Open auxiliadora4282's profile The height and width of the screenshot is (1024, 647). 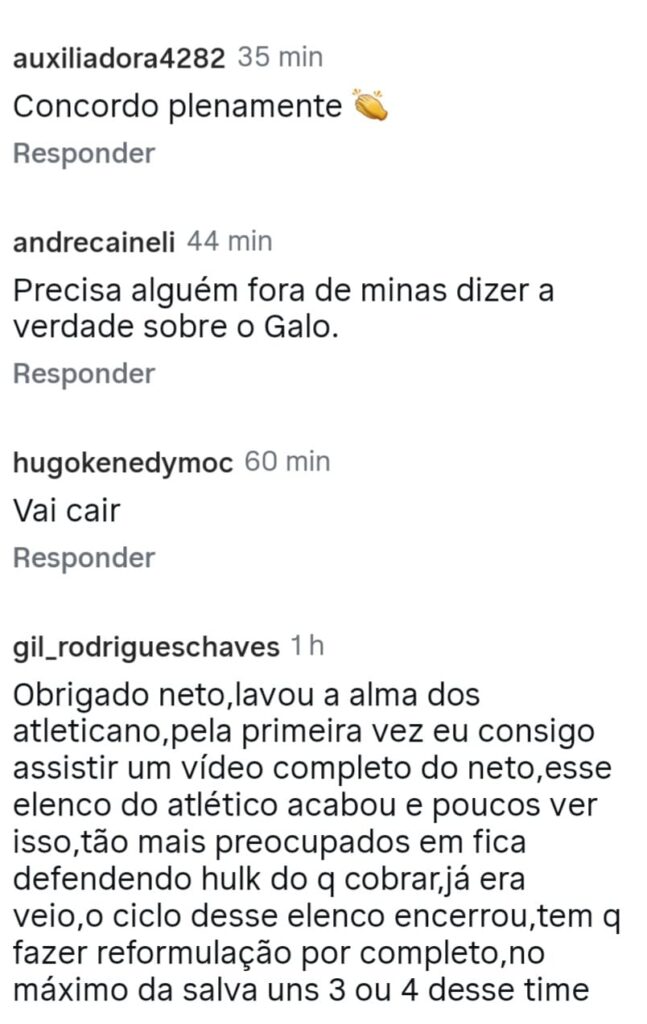click(119, 58)
